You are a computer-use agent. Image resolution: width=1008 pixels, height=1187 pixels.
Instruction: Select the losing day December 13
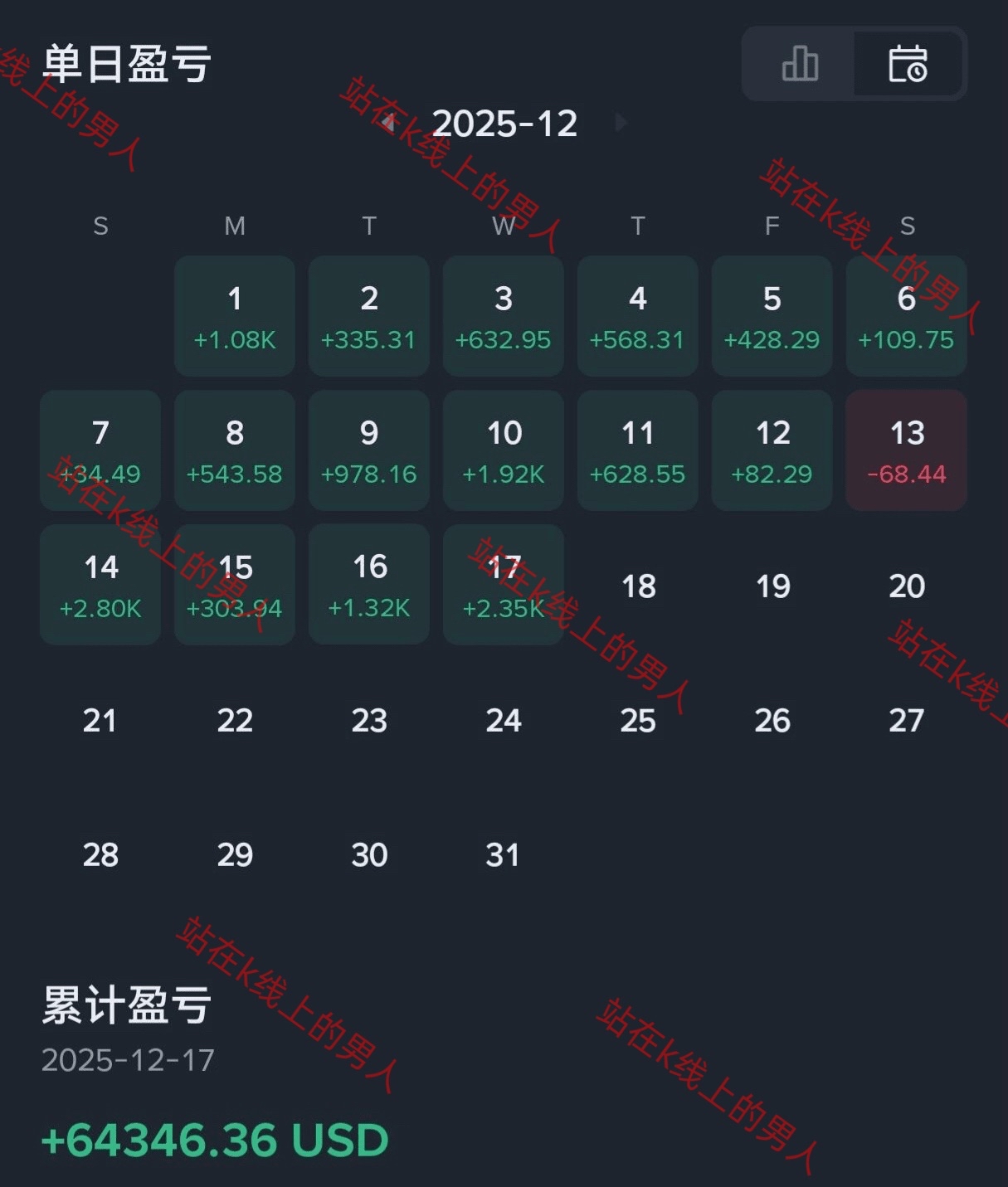906,450
